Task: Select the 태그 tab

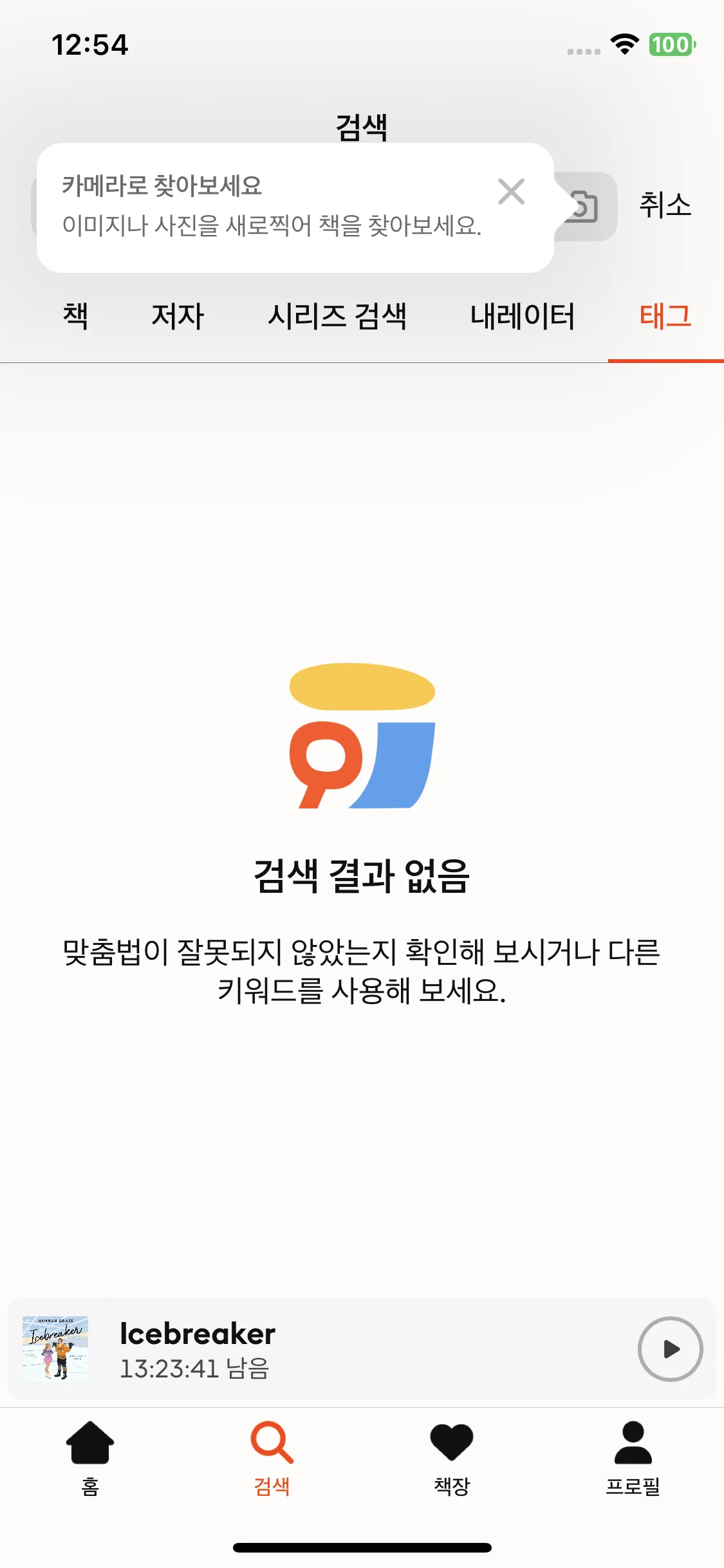Action: point(665,316)
